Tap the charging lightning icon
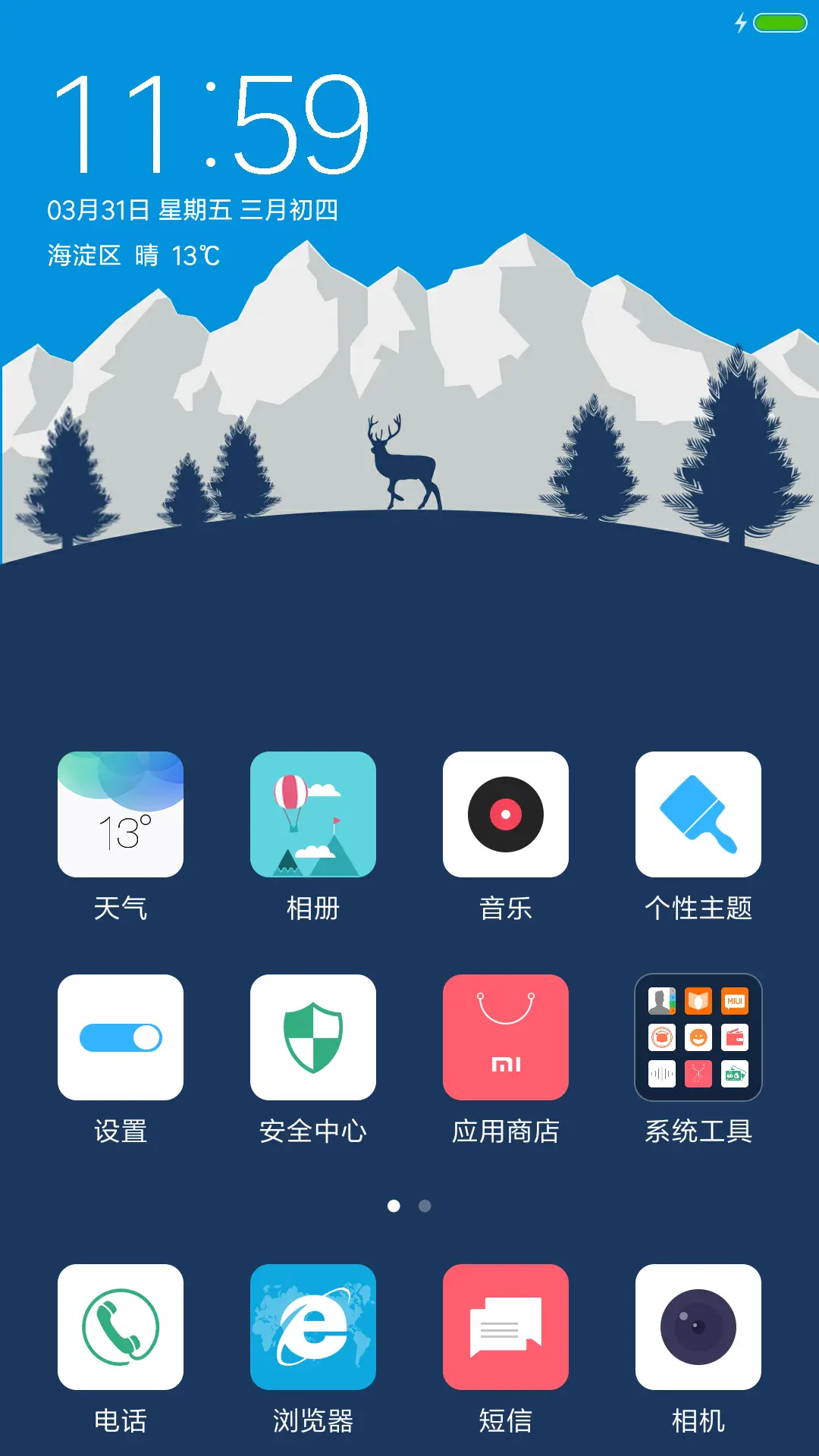 741,23
